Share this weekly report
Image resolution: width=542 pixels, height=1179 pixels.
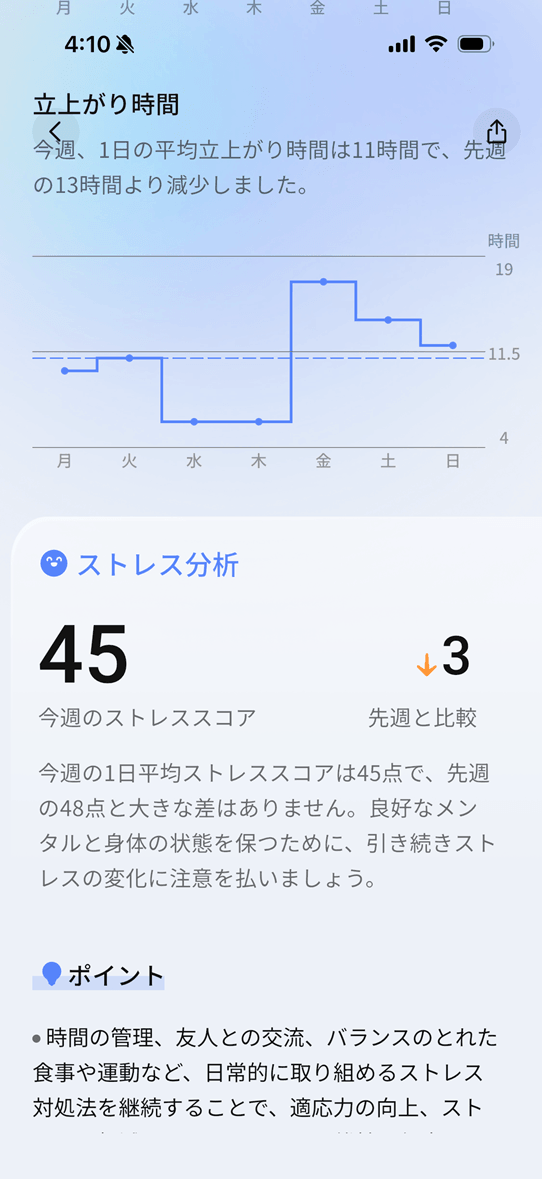496,132
